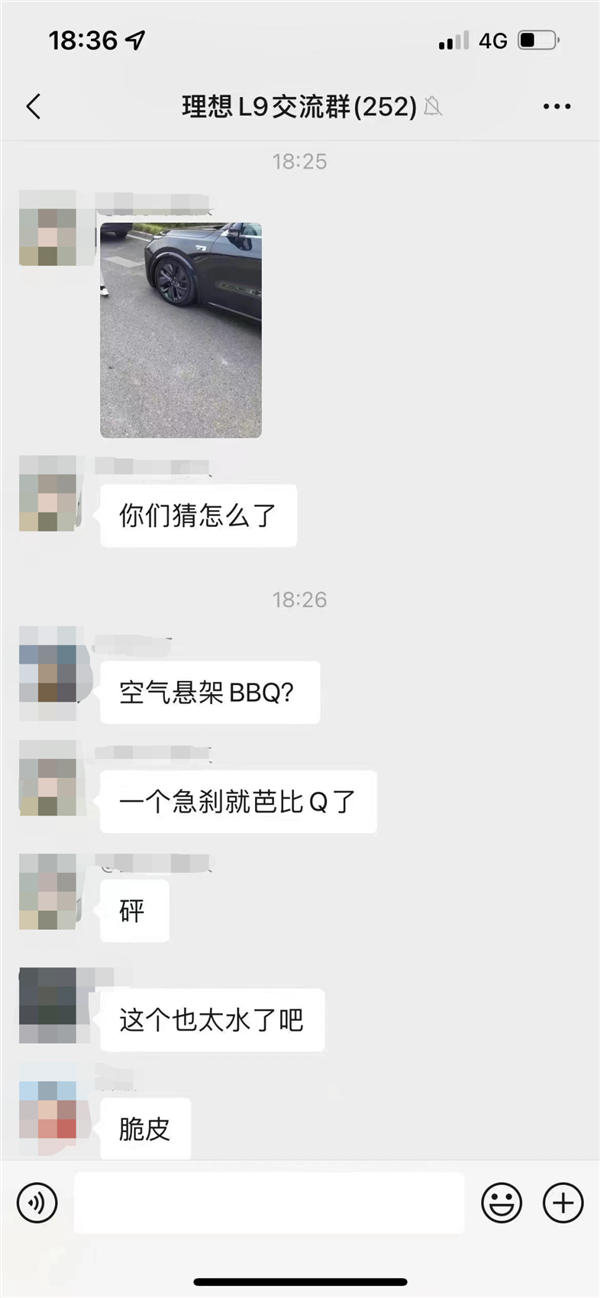Tap avatar beside 这个也太水了吧 message
The image size is (600, 1298).
click(x=48, y=1004)
